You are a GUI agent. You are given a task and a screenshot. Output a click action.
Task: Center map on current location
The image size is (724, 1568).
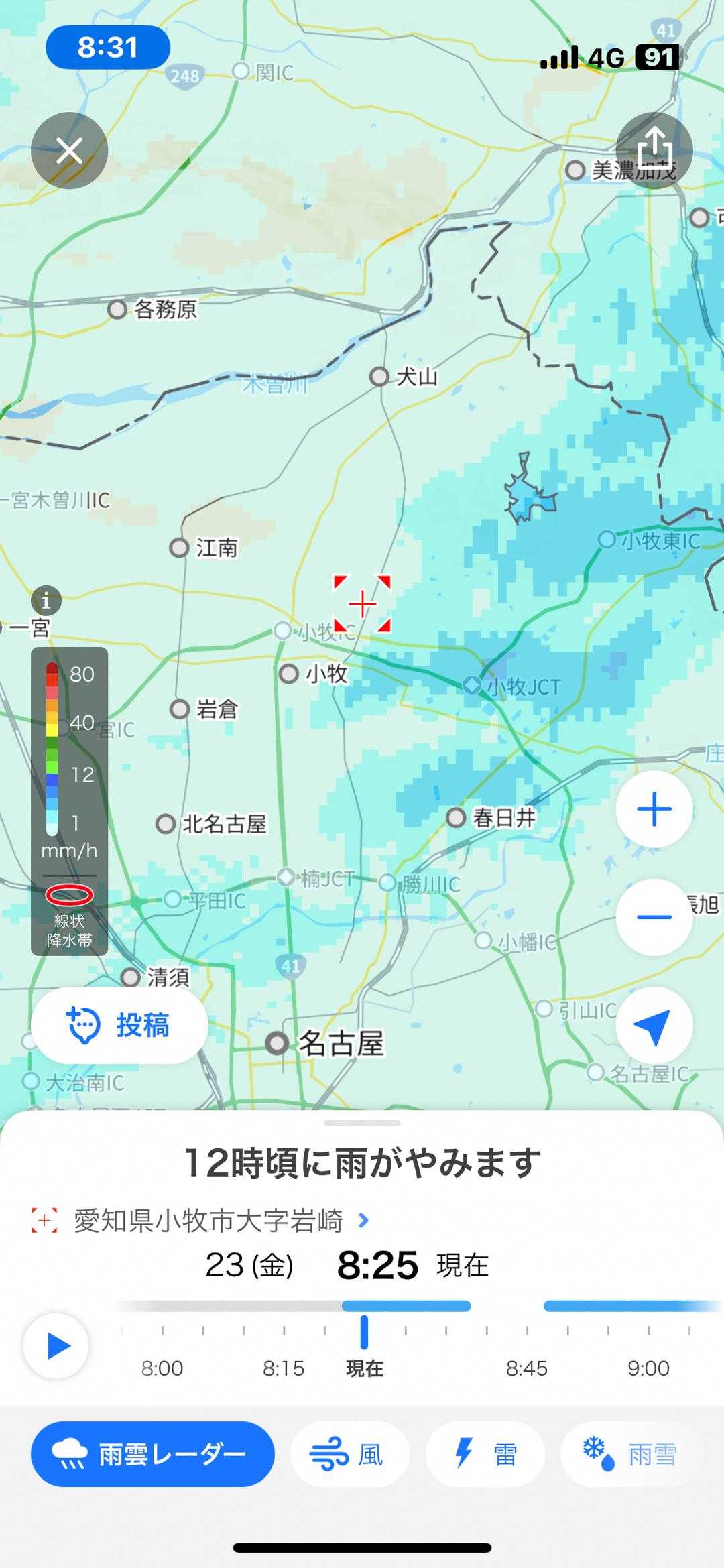pos(654,1025)
